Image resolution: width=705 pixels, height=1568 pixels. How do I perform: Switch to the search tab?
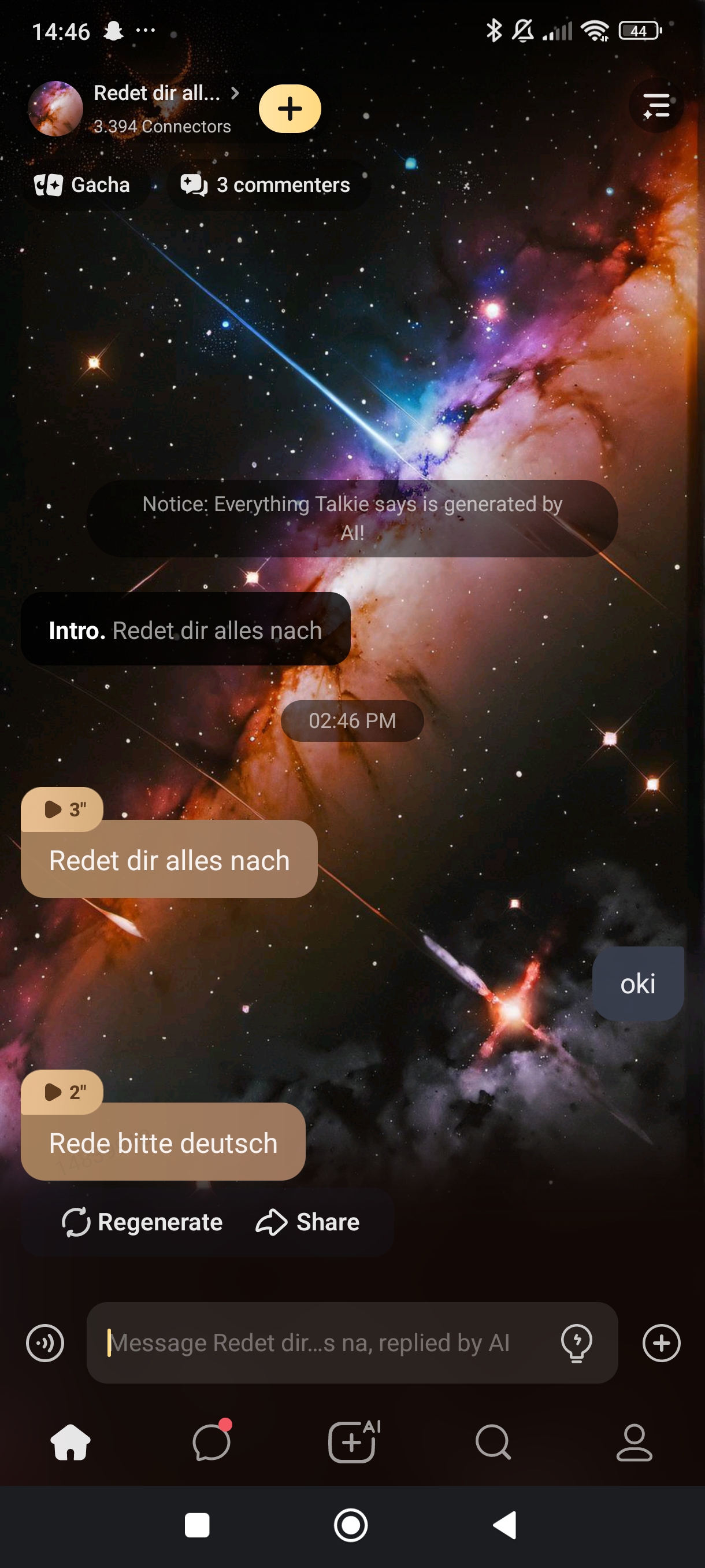(493, 1441)
